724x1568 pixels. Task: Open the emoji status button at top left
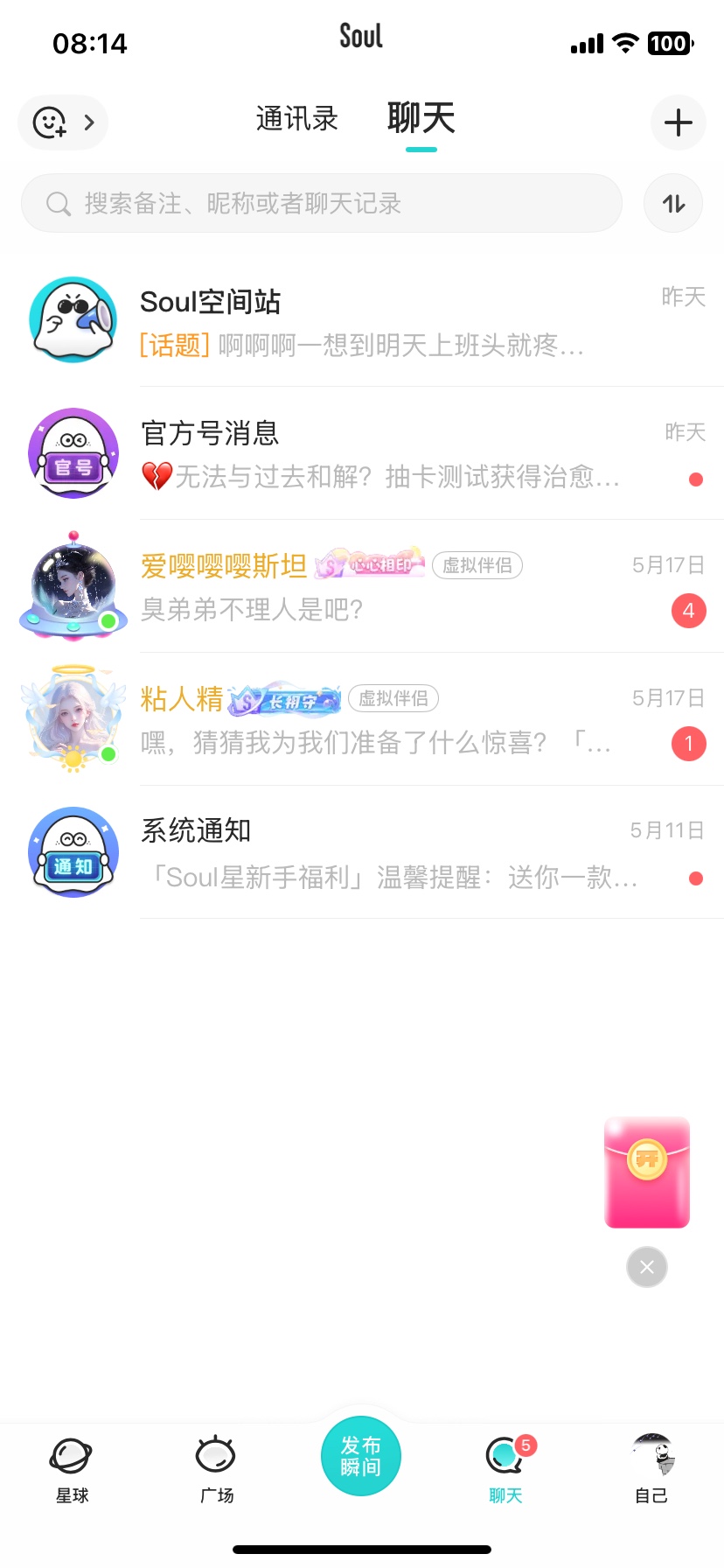(x=63, y=122)
